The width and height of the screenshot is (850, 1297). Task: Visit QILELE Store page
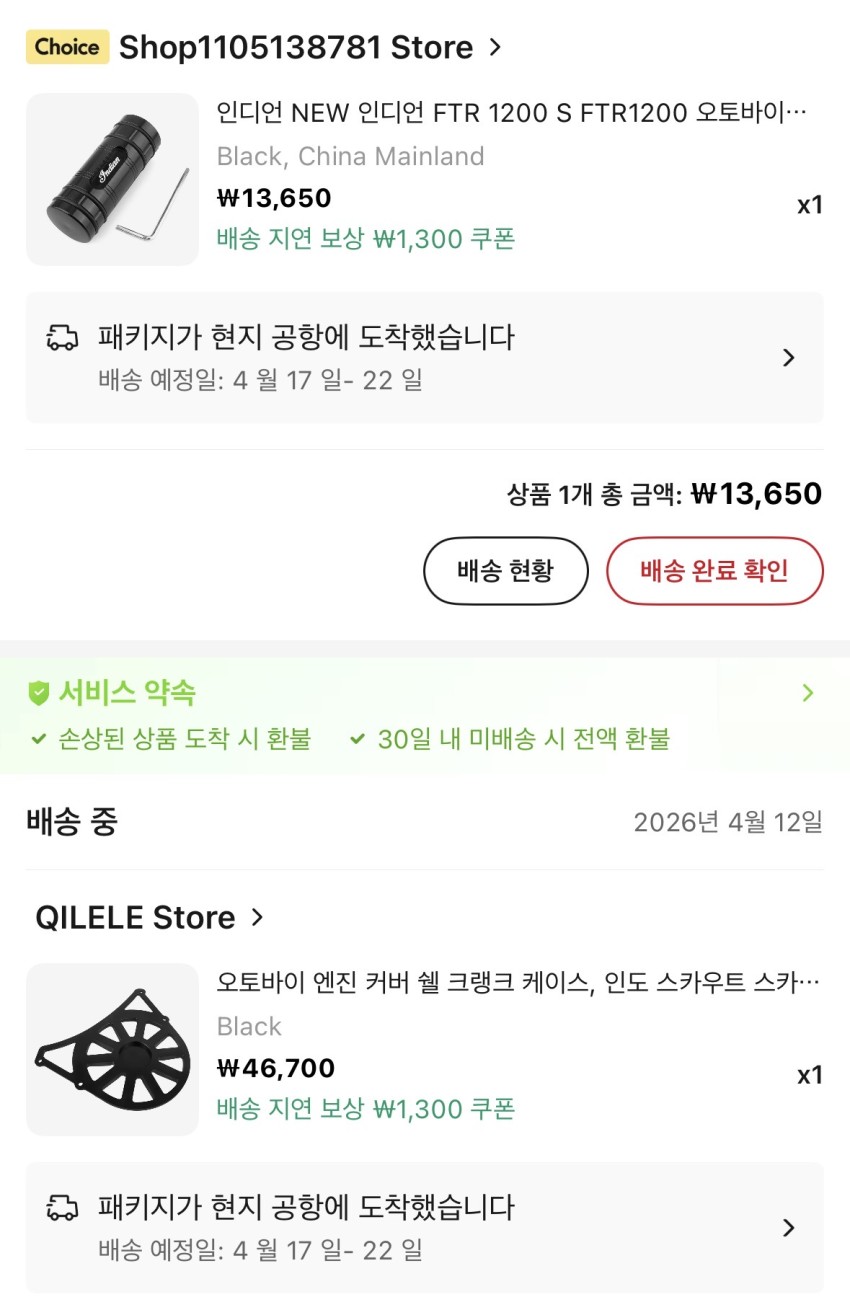[x=150, y=917]
